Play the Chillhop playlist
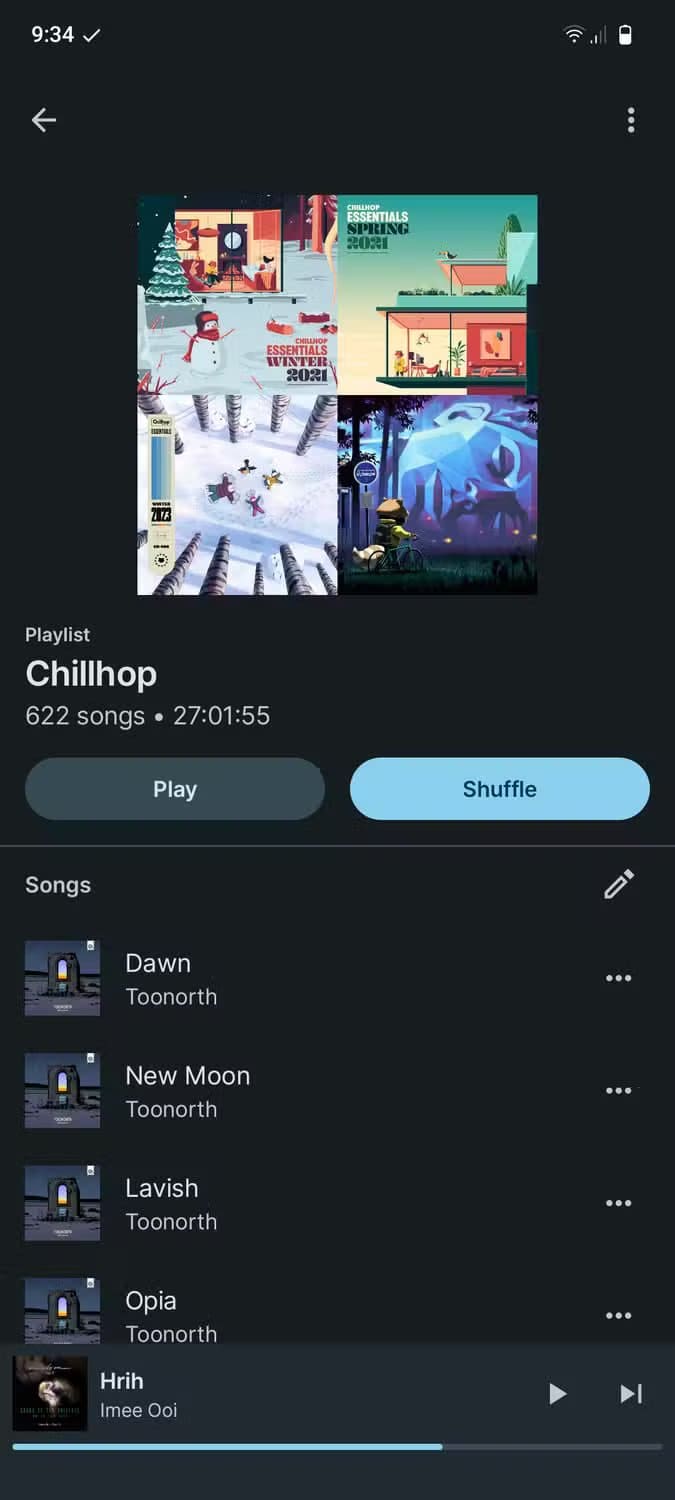 click(x=175, y=789)
